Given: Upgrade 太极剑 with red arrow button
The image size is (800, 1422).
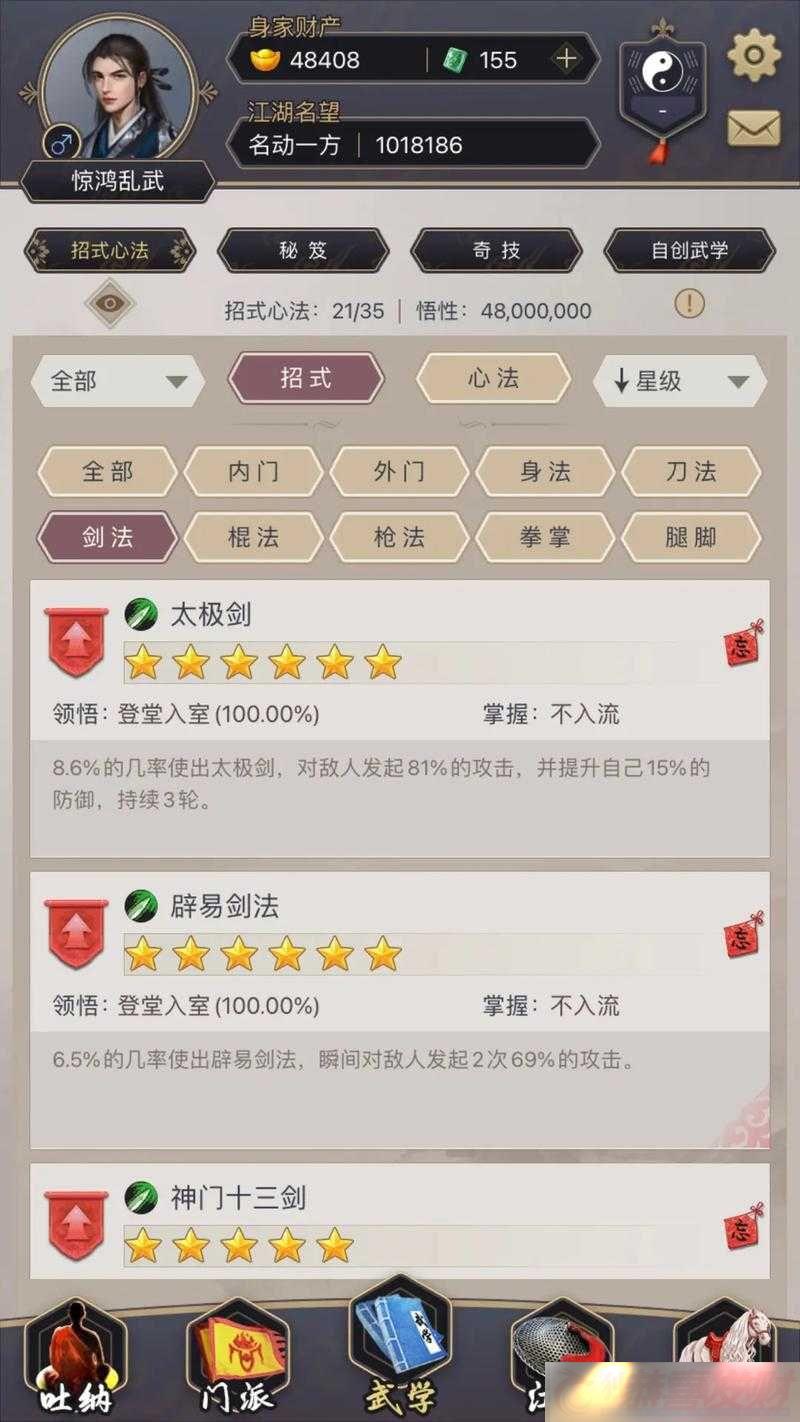Looking at the screenshot, I should (77, 641).
